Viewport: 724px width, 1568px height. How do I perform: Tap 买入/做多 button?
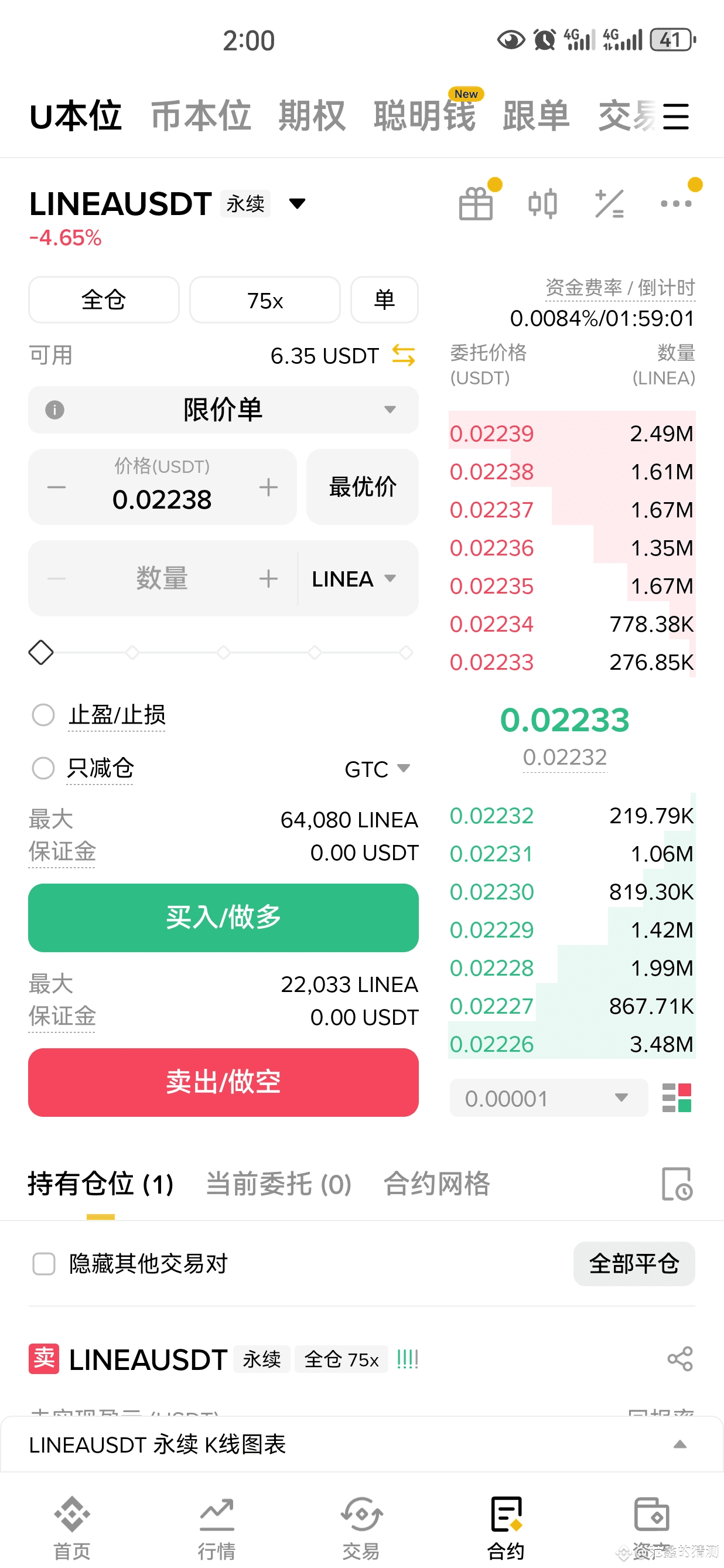click(x=223, y=918)
